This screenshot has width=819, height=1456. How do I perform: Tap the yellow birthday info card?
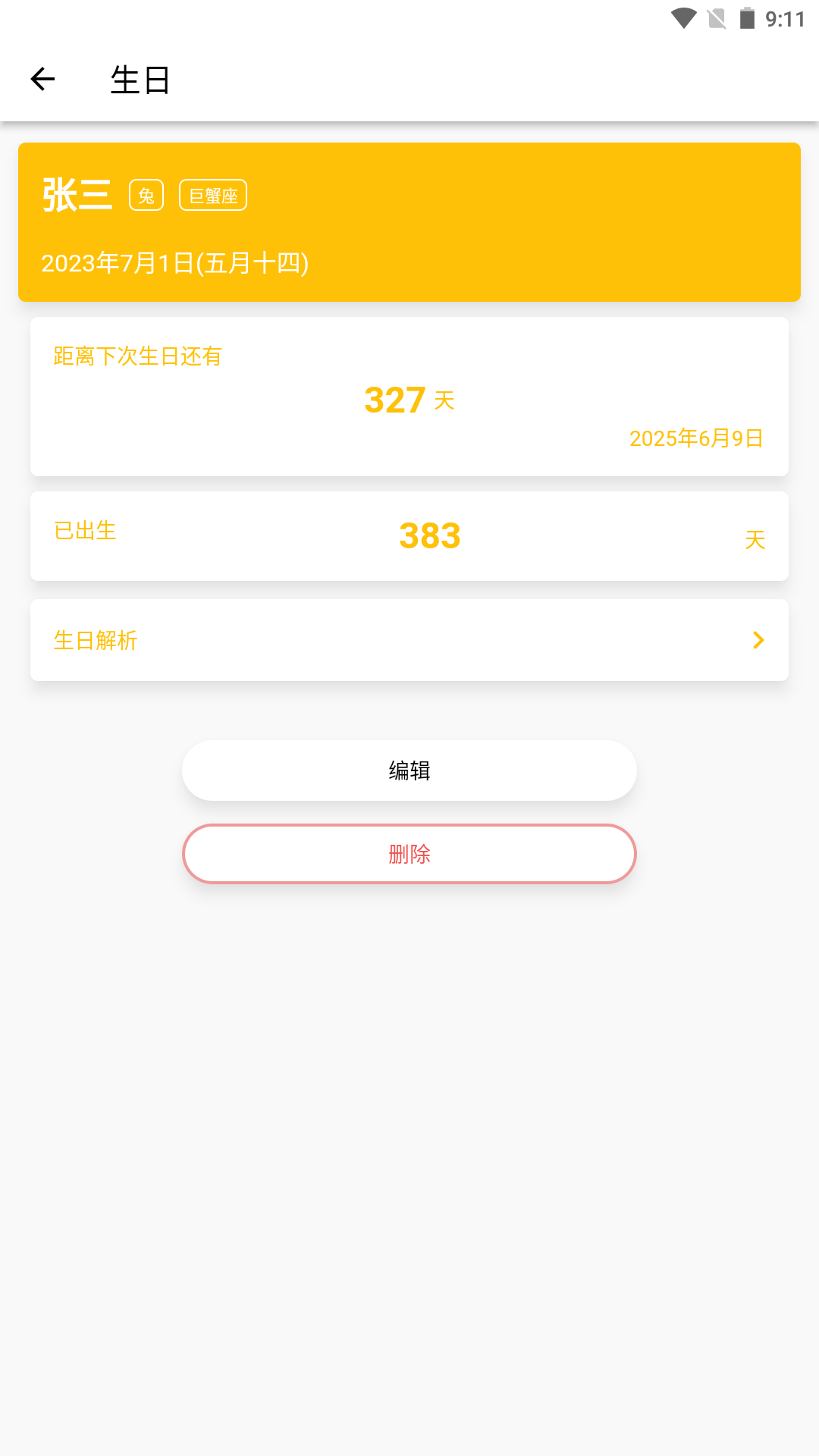tap(409, 220)
